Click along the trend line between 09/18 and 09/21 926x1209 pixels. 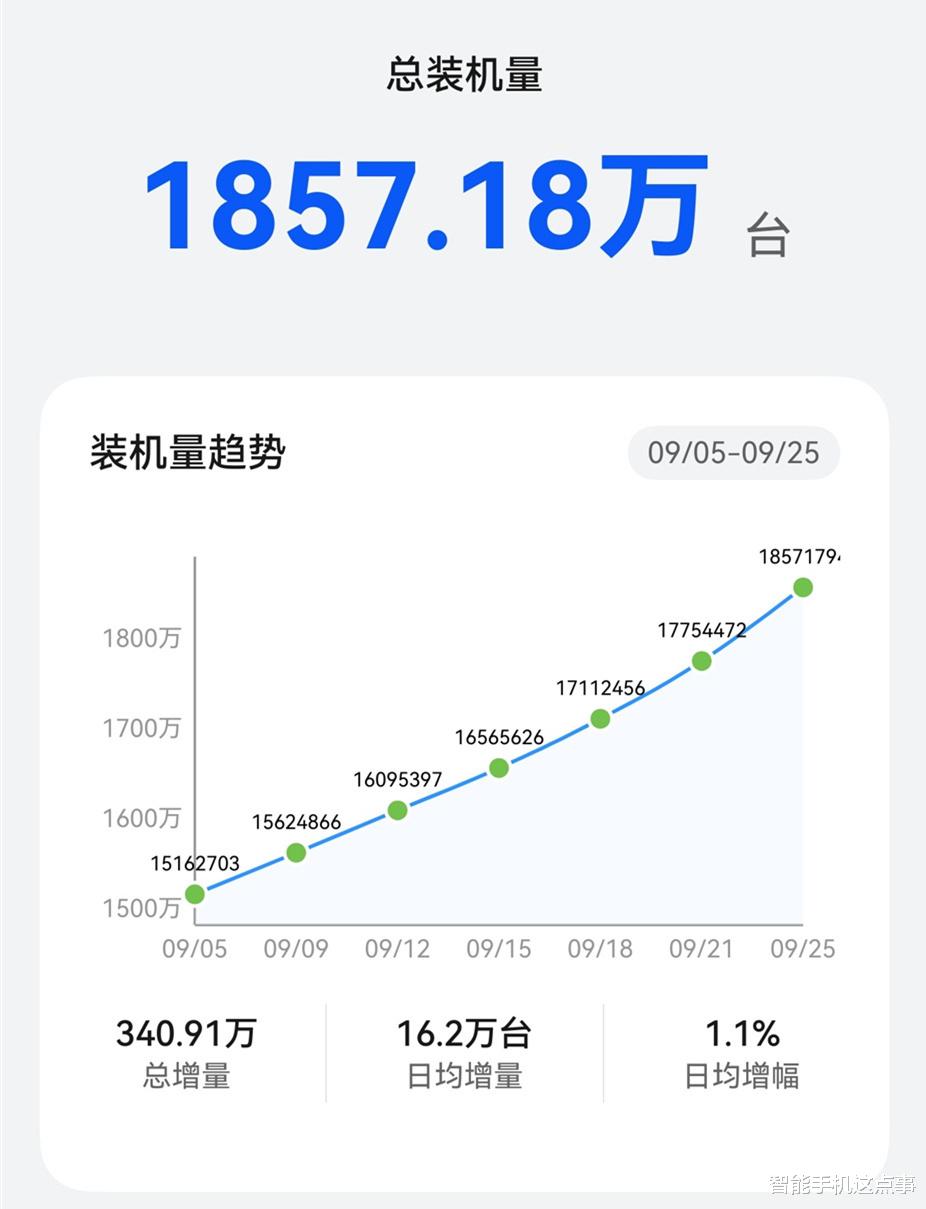[x=651, y=688]
